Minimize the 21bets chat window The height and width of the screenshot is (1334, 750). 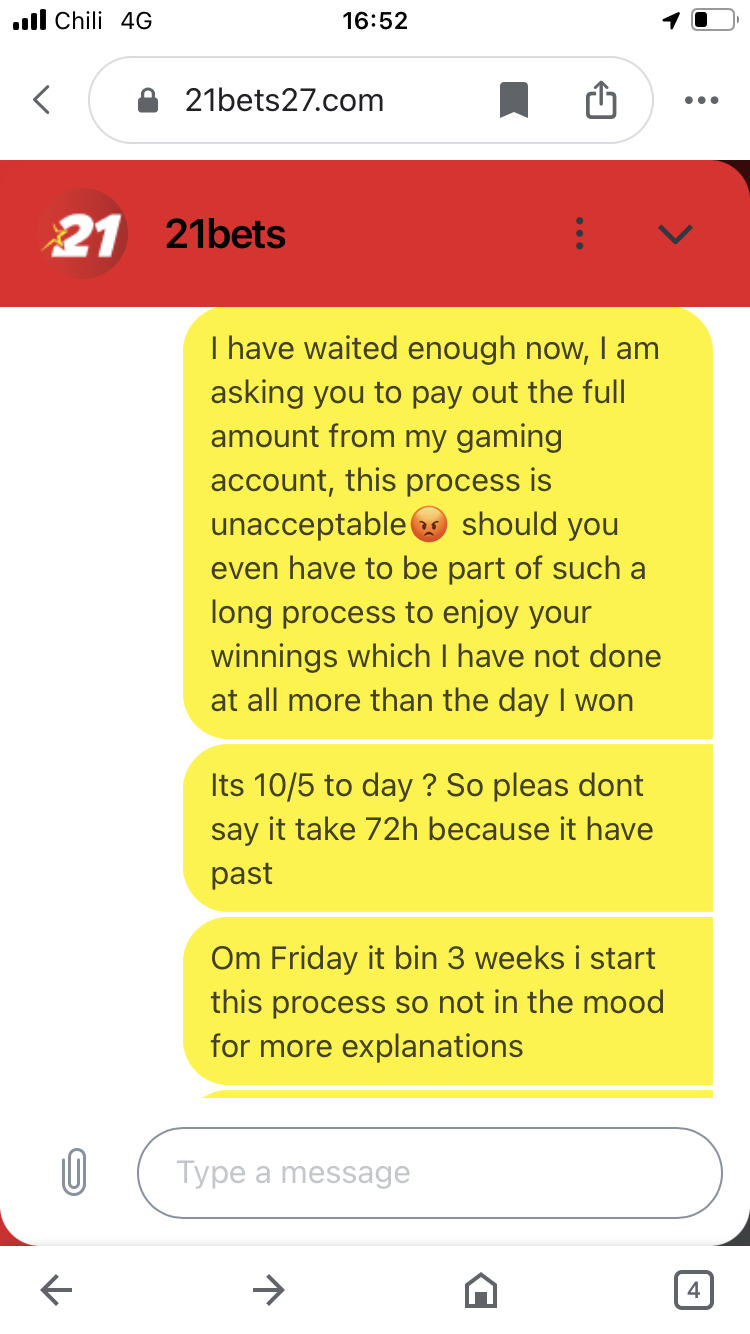[676, 233]
